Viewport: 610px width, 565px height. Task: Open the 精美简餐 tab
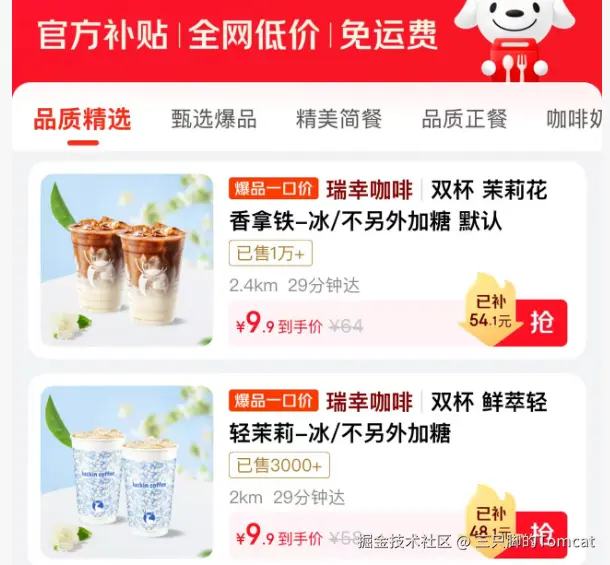click(339, 119)
